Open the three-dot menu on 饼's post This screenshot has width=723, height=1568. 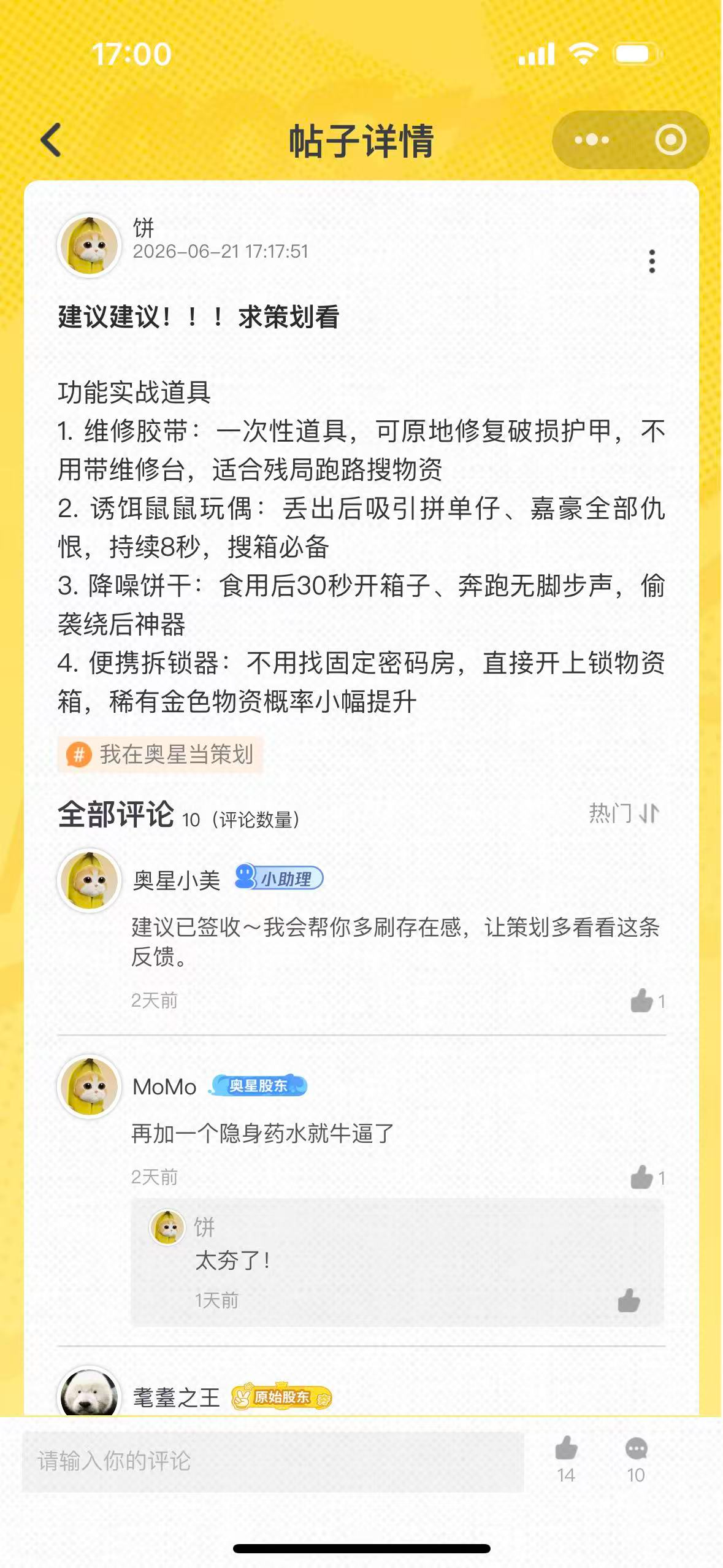pos(652,261)
